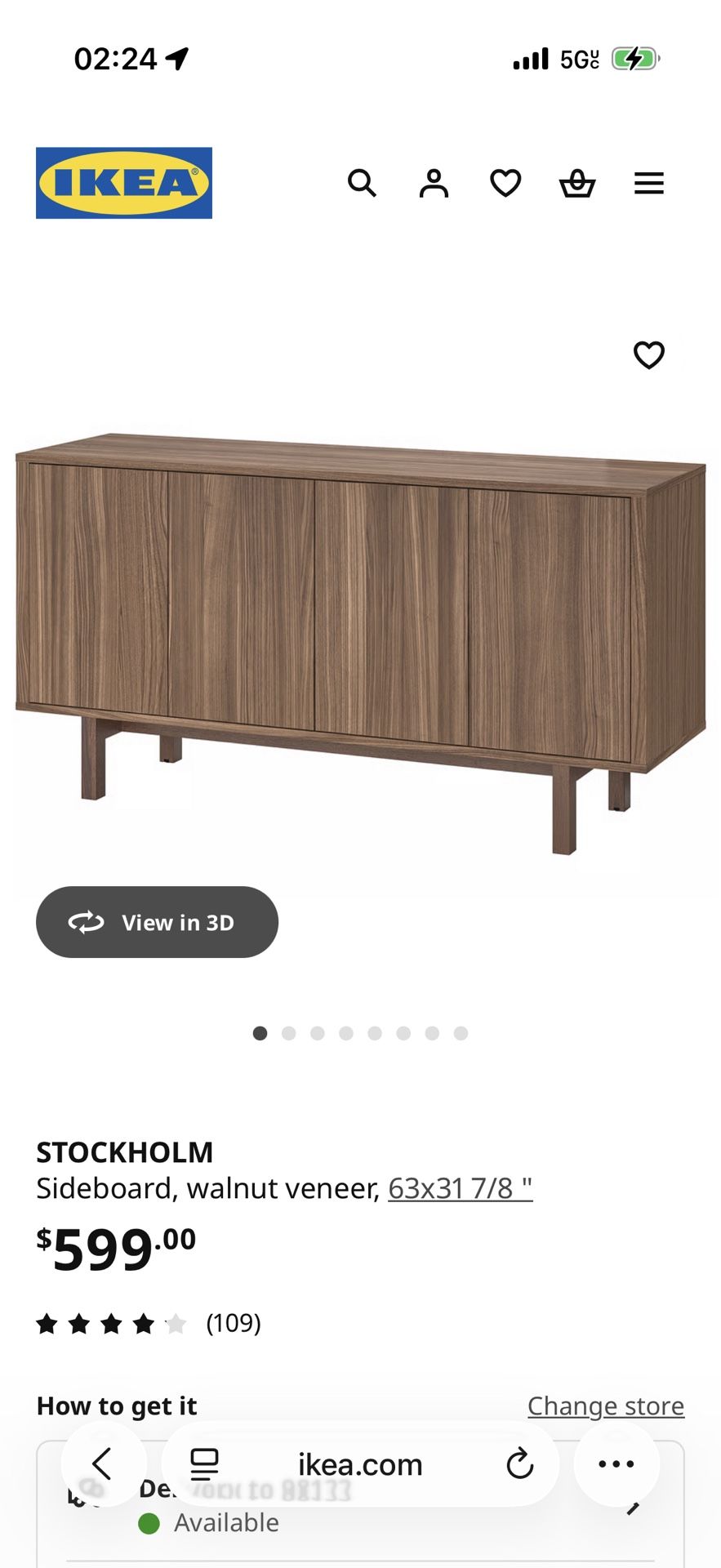Open the hamburger navigation menu

tap(649, 184)
